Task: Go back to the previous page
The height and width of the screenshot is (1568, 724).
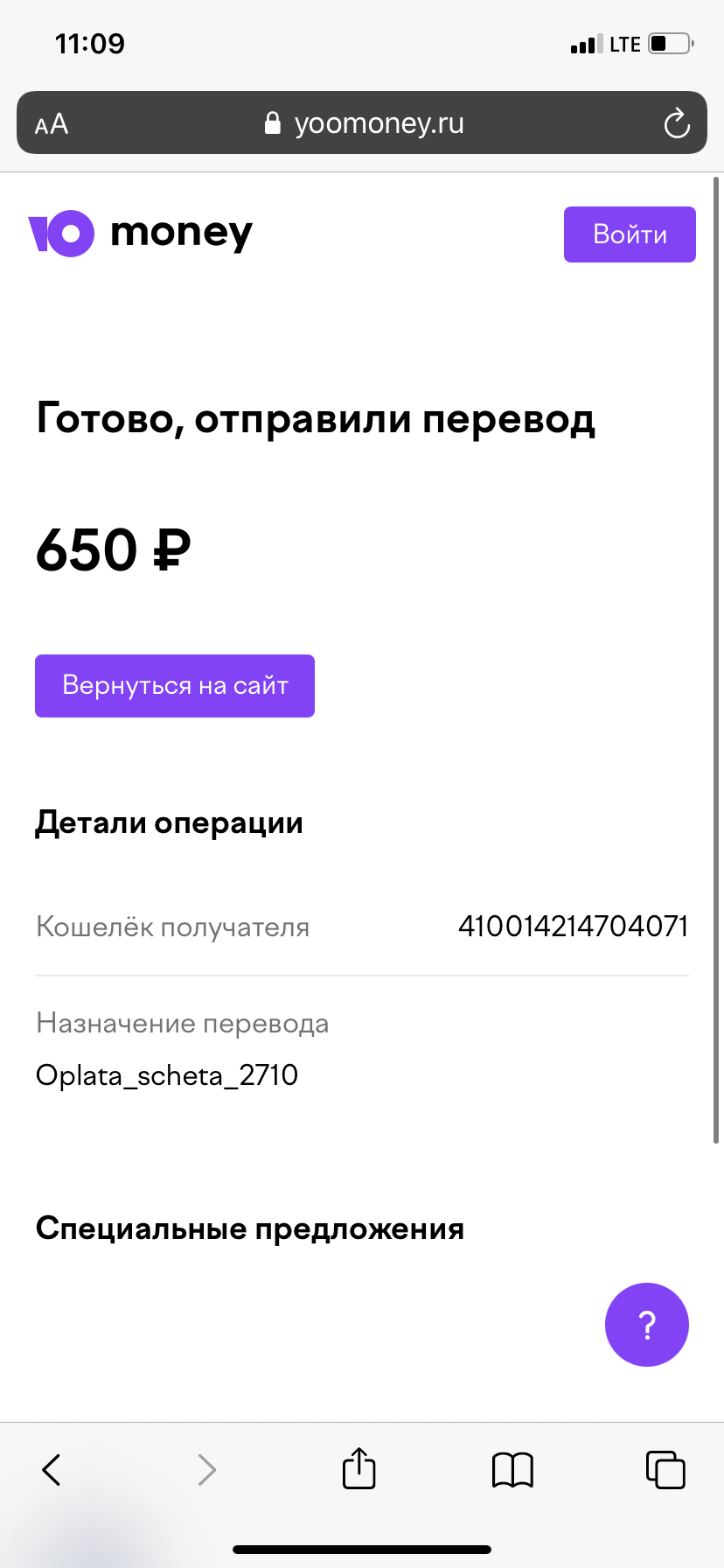Action: coord(52,1470)
